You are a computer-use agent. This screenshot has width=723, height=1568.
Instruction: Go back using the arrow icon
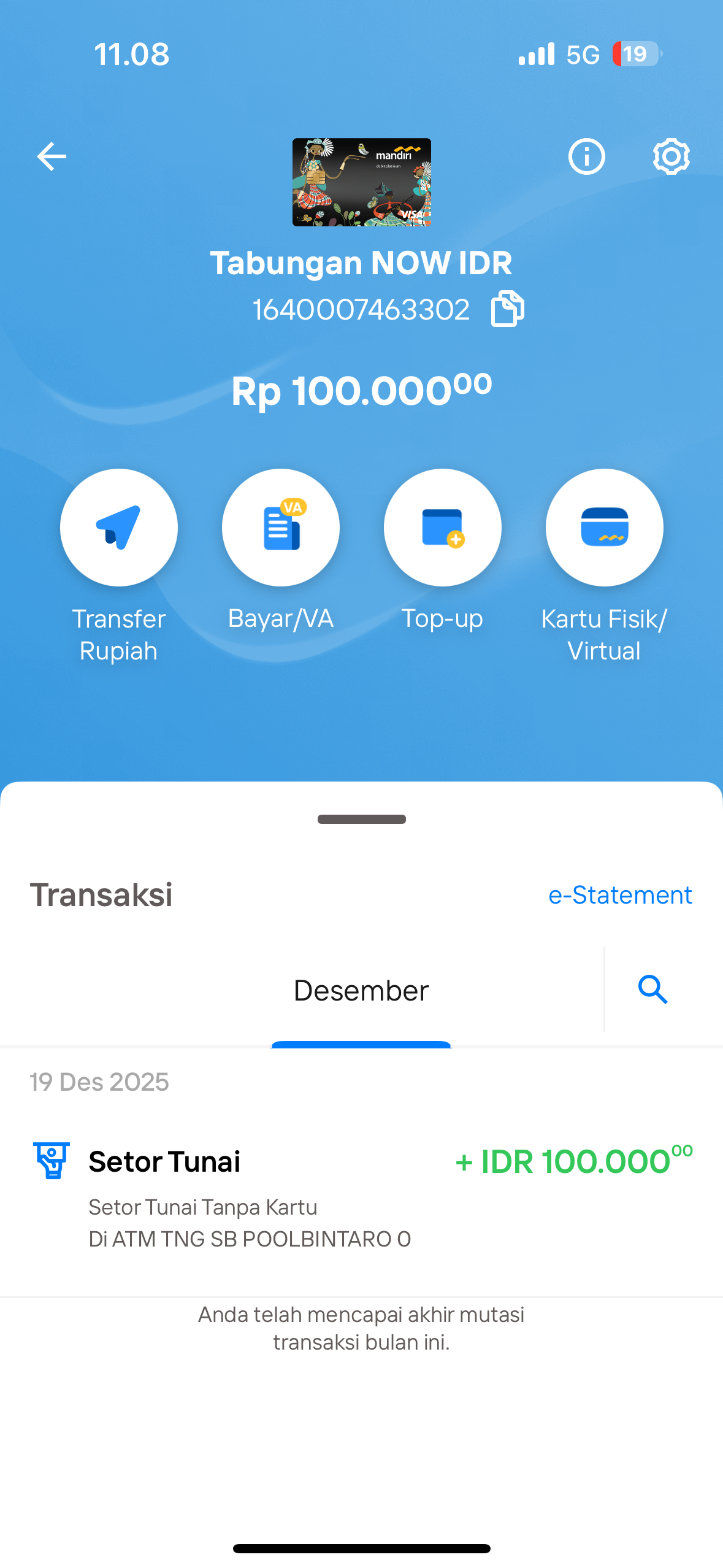pyautogui.click(x=52, y=157)
